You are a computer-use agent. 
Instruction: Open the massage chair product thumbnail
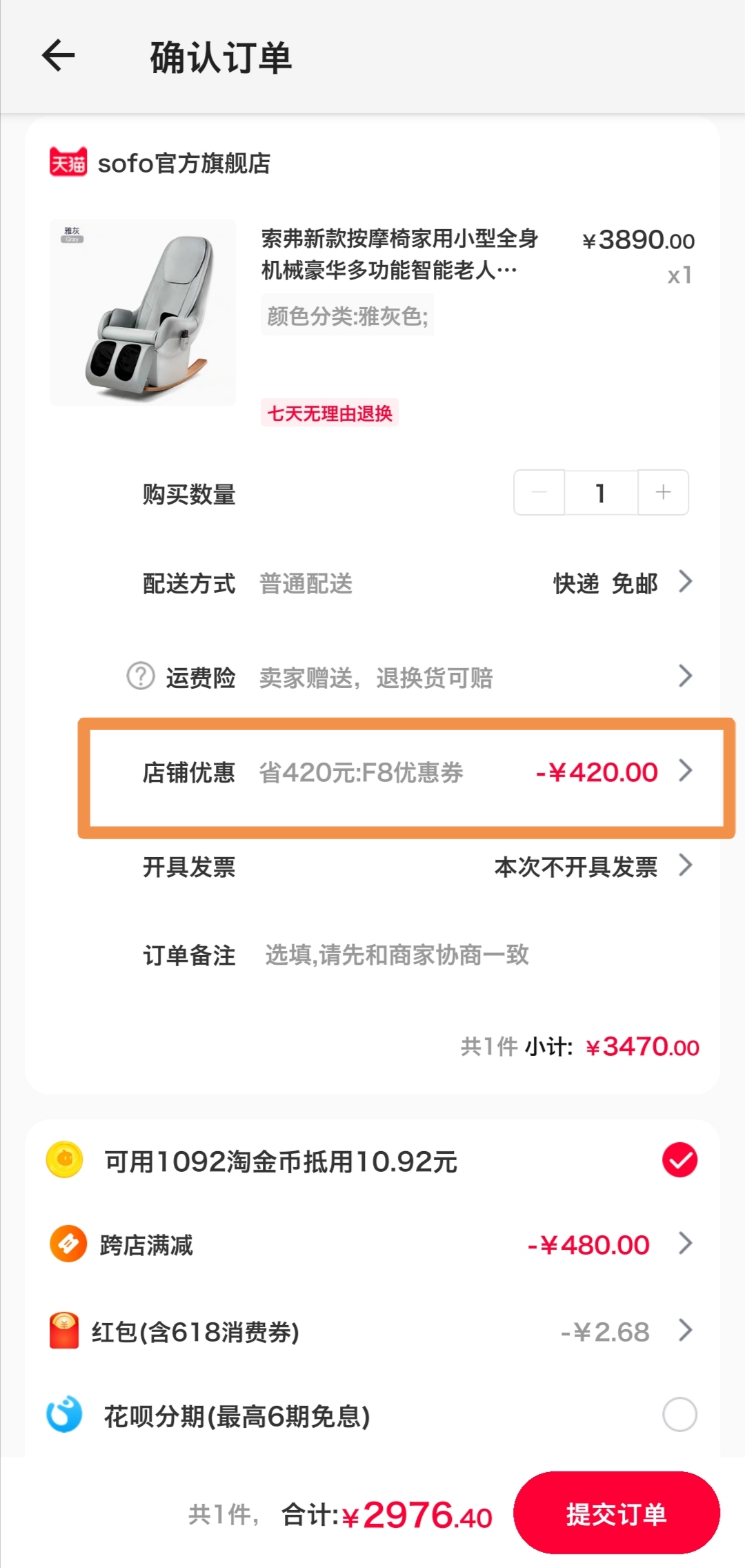pos(143,313)
